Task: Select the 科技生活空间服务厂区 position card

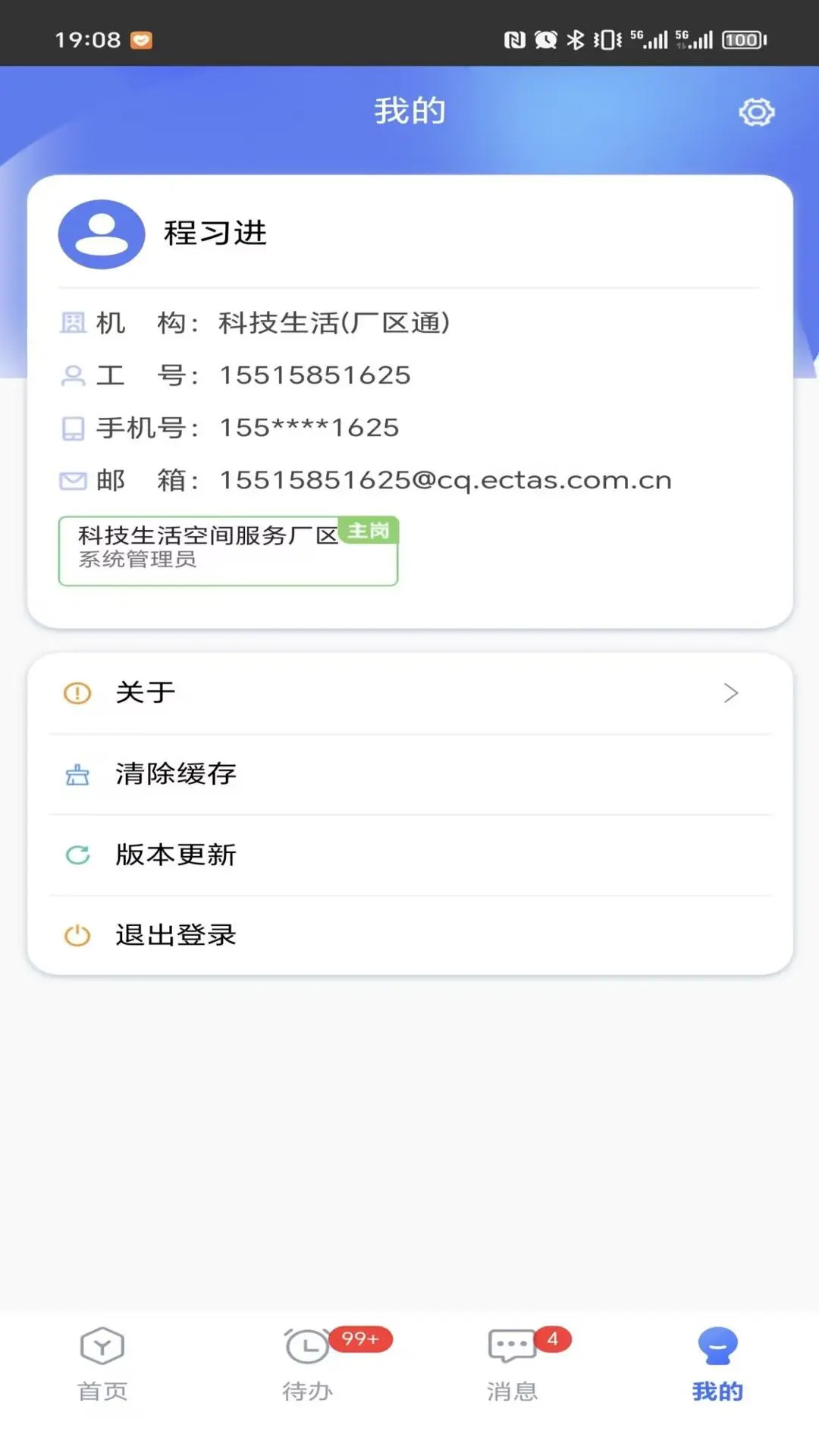Action: 227,551
